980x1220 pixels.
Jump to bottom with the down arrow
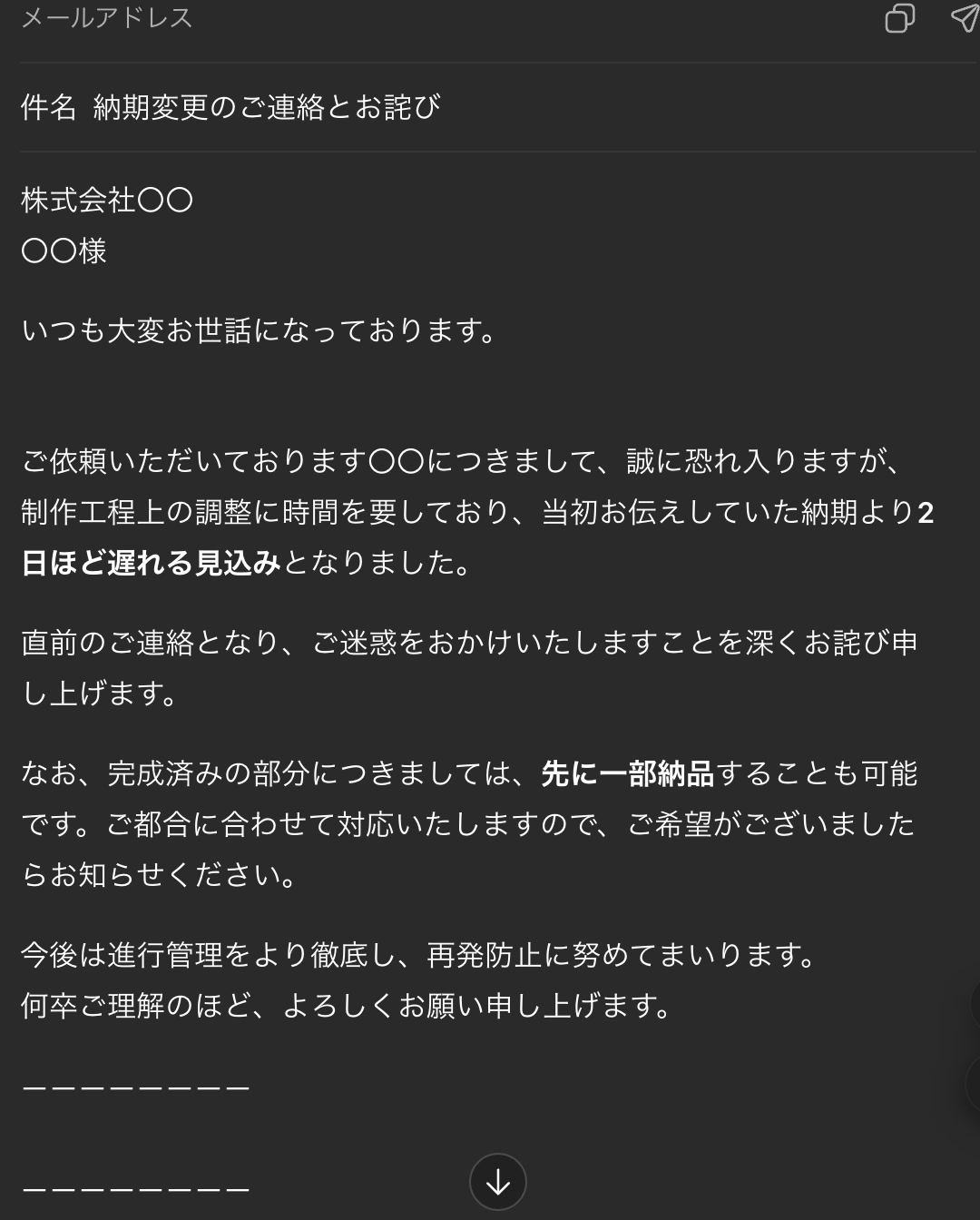click(x=497, y=1182)
